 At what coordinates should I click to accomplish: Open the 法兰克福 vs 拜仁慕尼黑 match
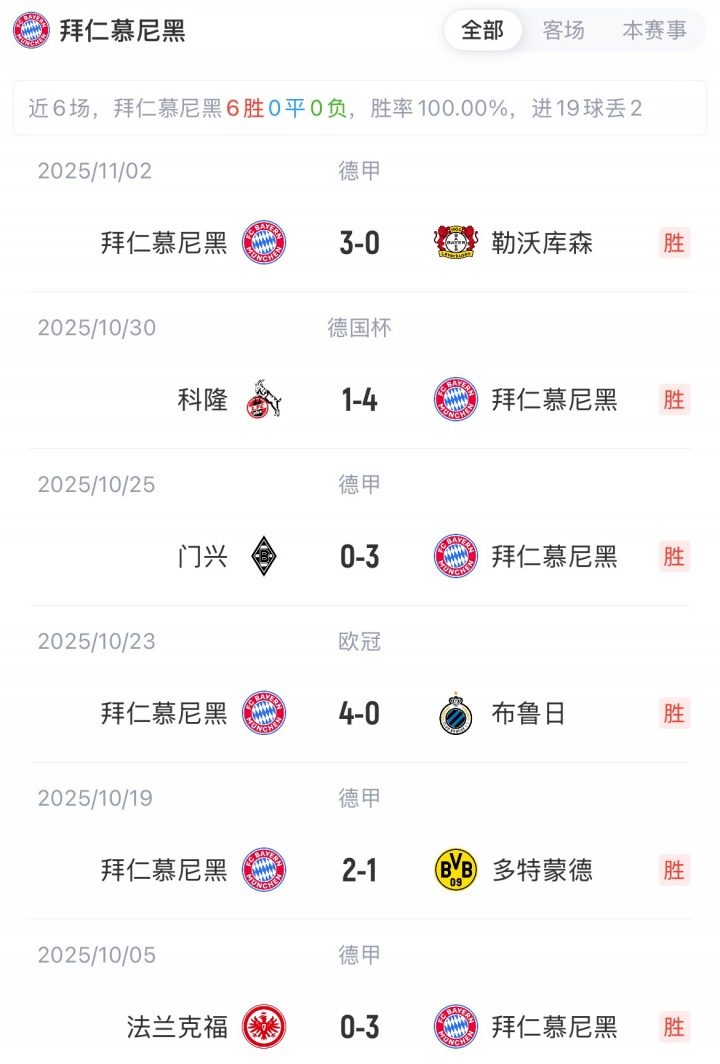(x=360, y=1027)
